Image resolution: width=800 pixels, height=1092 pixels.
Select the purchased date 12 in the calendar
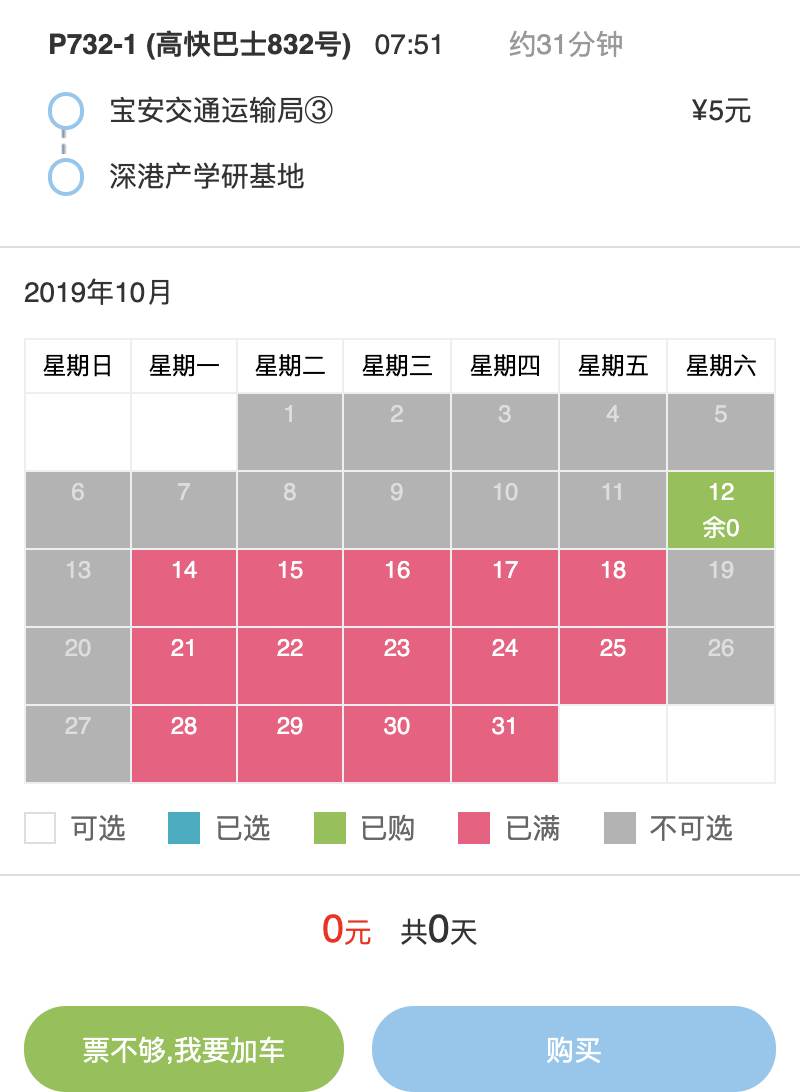click(721, 509)
